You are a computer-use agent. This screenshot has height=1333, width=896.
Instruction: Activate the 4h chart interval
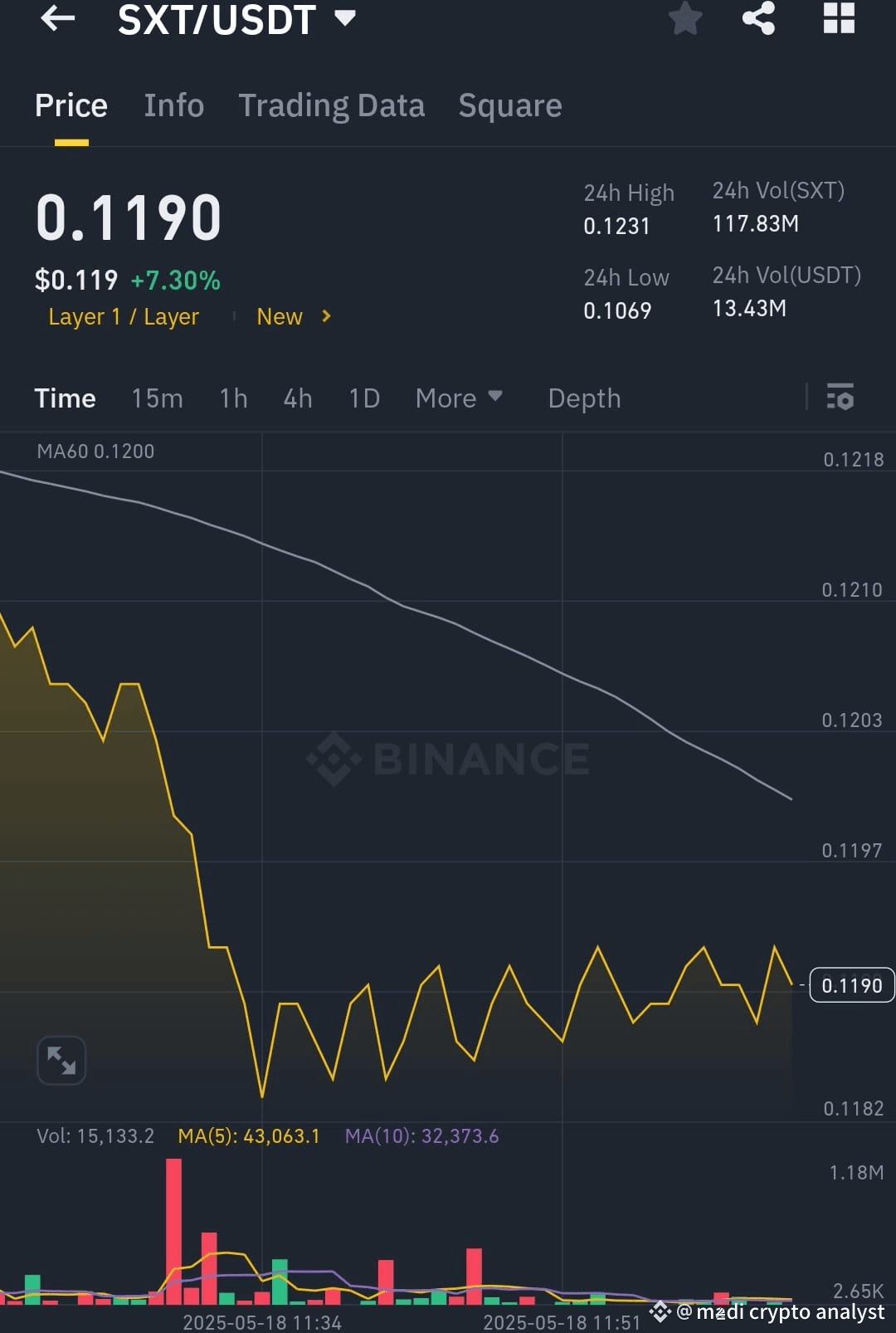click(x=297, y=398)
